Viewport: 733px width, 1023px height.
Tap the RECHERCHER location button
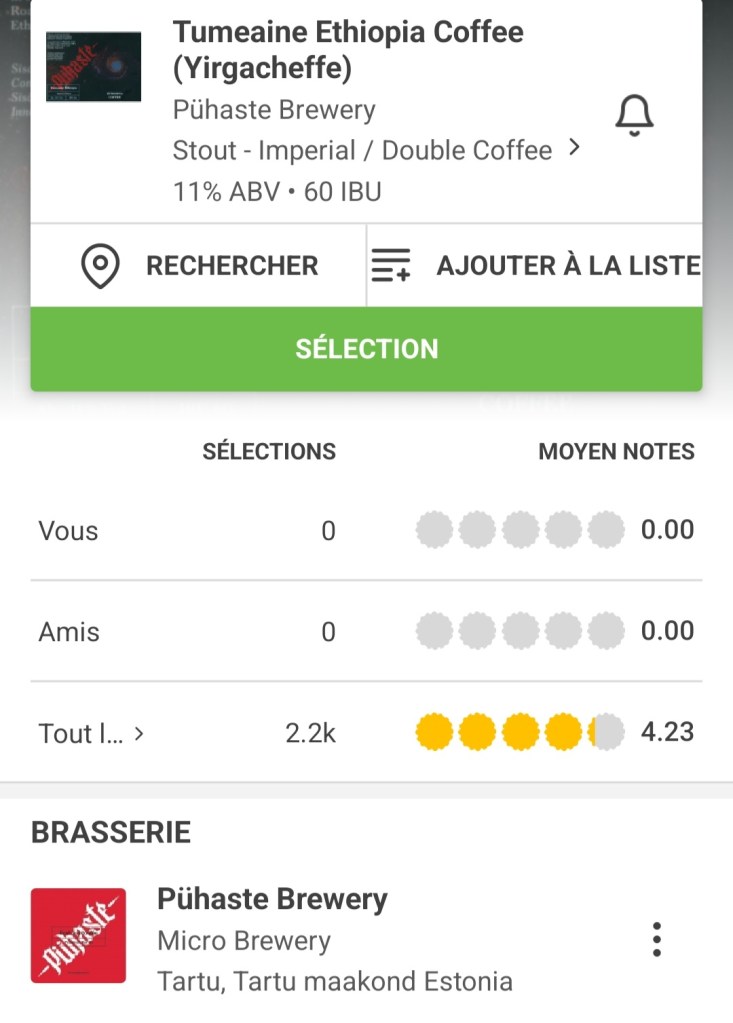(x=199, y=266)
